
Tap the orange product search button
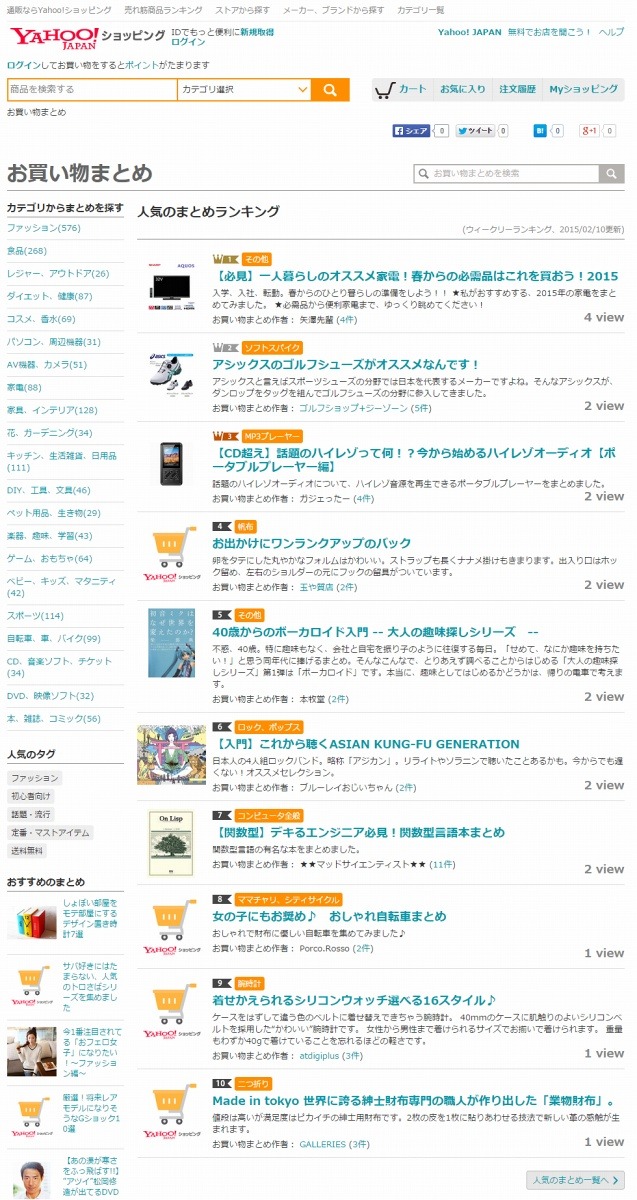click(330, 89)
